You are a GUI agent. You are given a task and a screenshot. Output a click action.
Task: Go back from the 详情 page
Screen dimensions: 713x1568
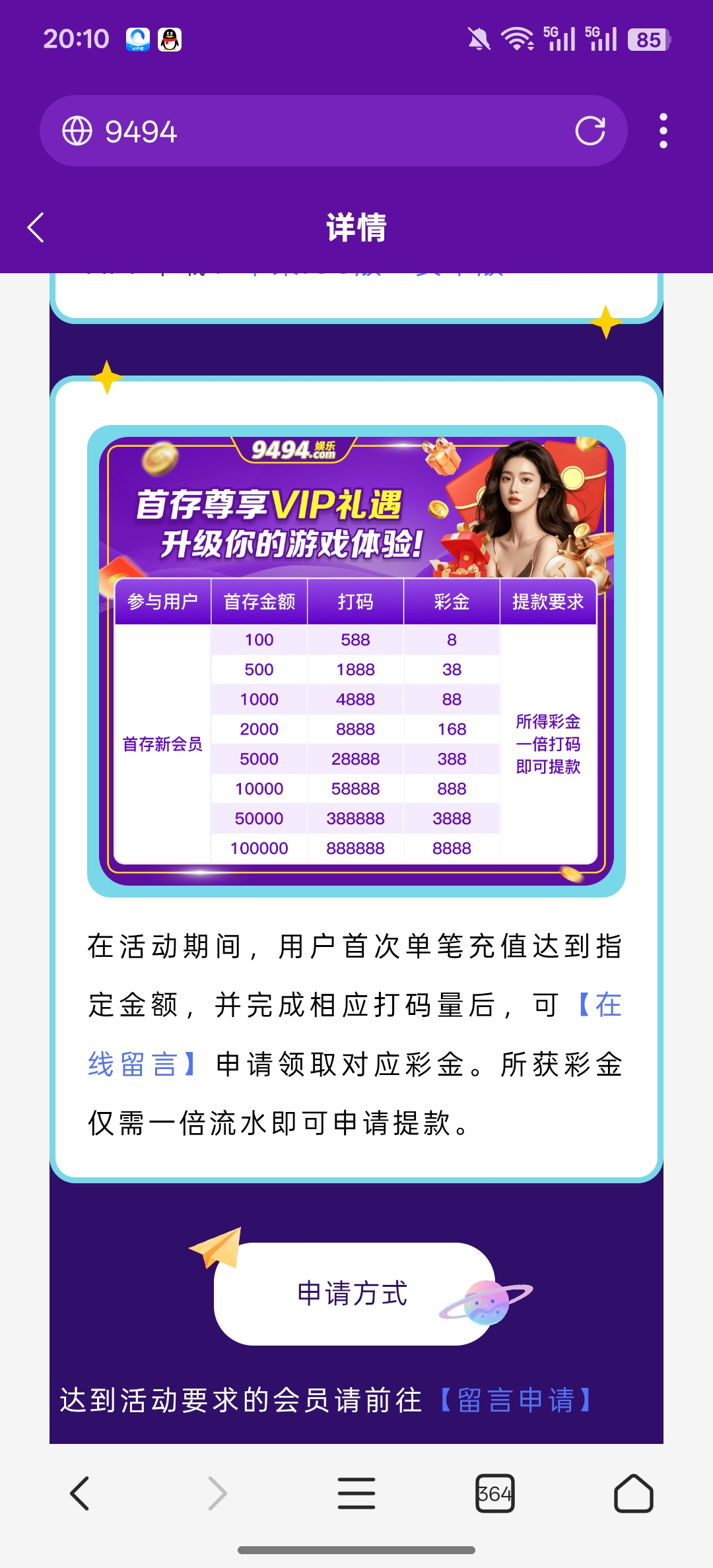[x=36, y=228]
